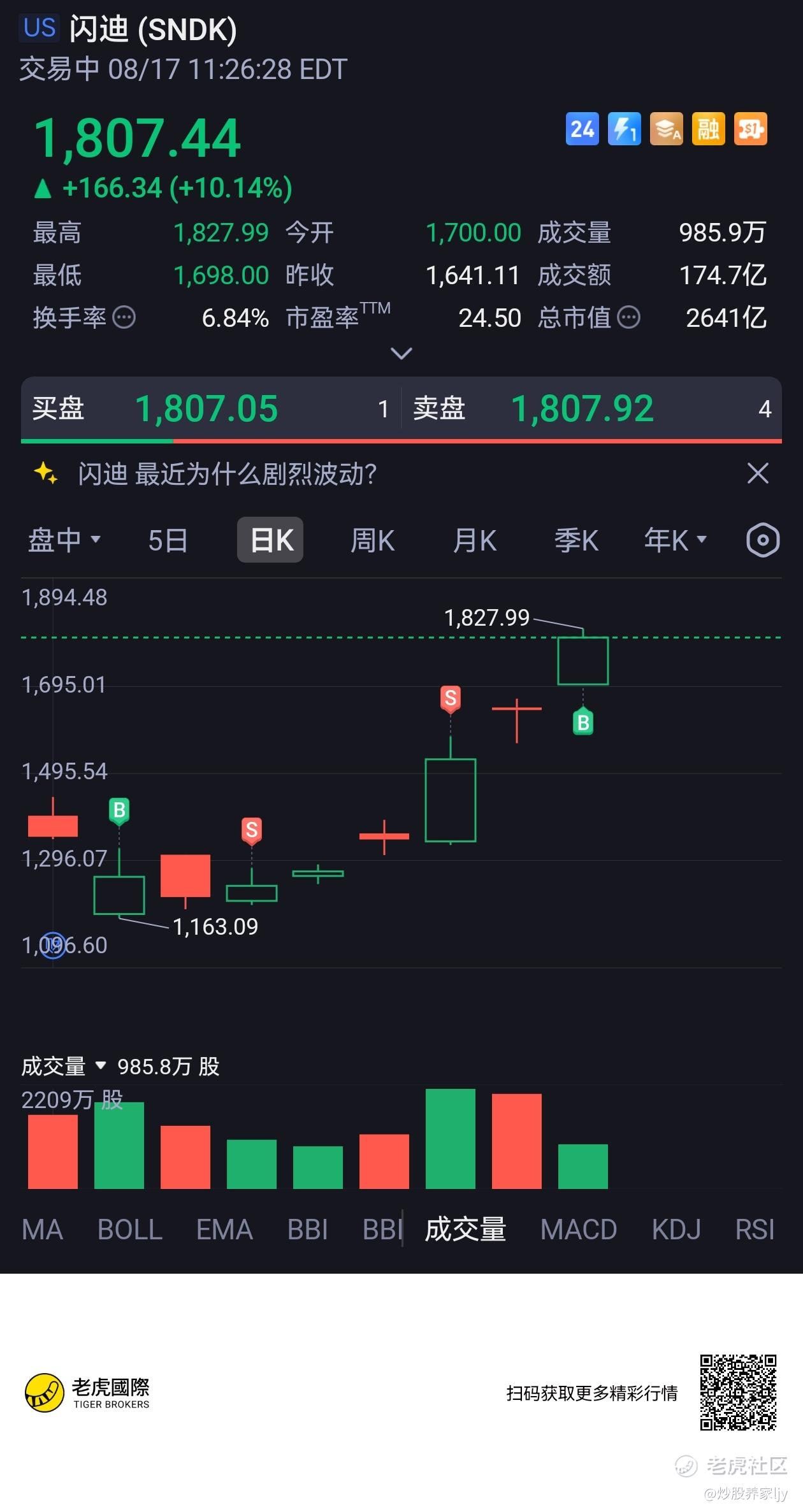Image resolution: width=803 pixels, height=1512 pixels.
Task: Open chart settings gear icon
Action: coord(762,540)
